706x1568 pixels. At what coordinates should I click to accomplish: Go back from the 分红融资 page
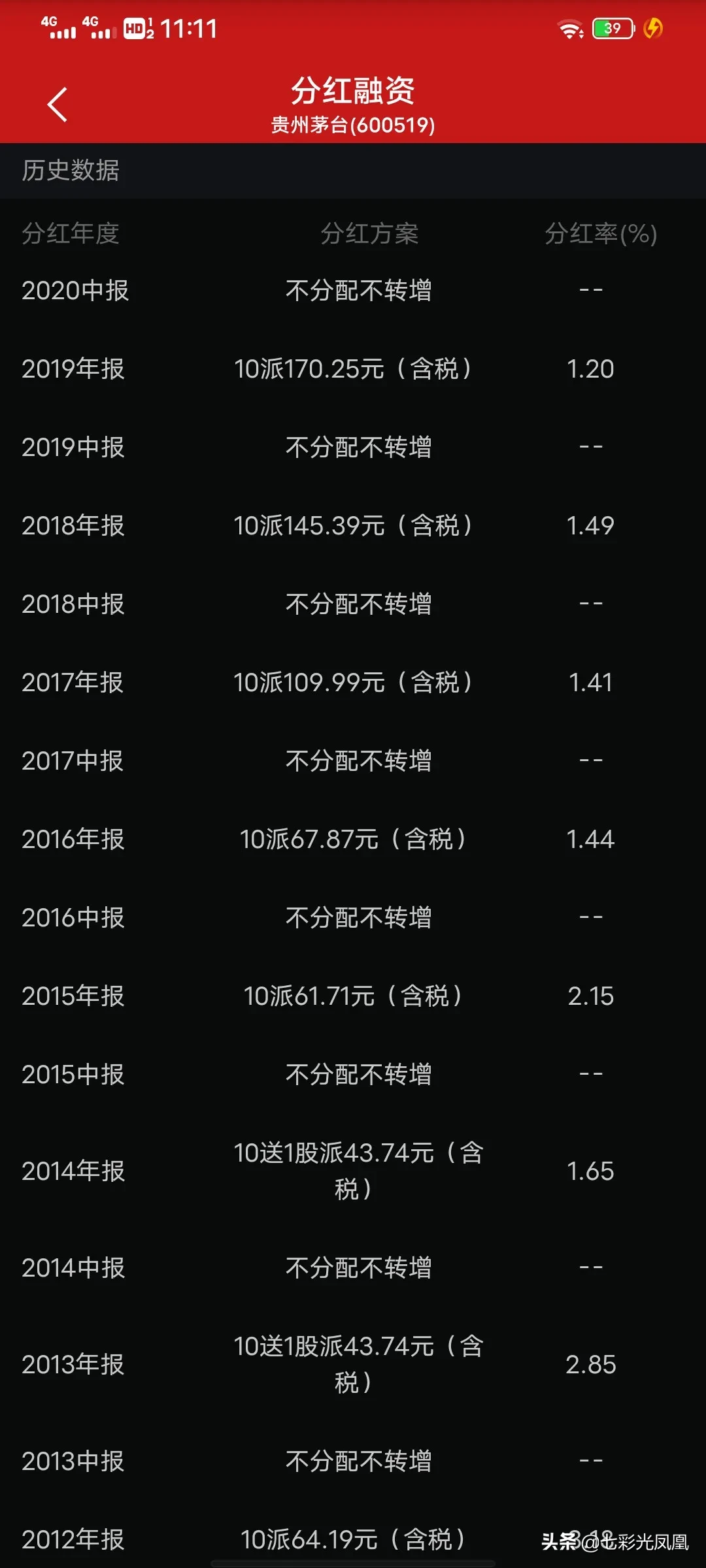(x=58, y=105)
